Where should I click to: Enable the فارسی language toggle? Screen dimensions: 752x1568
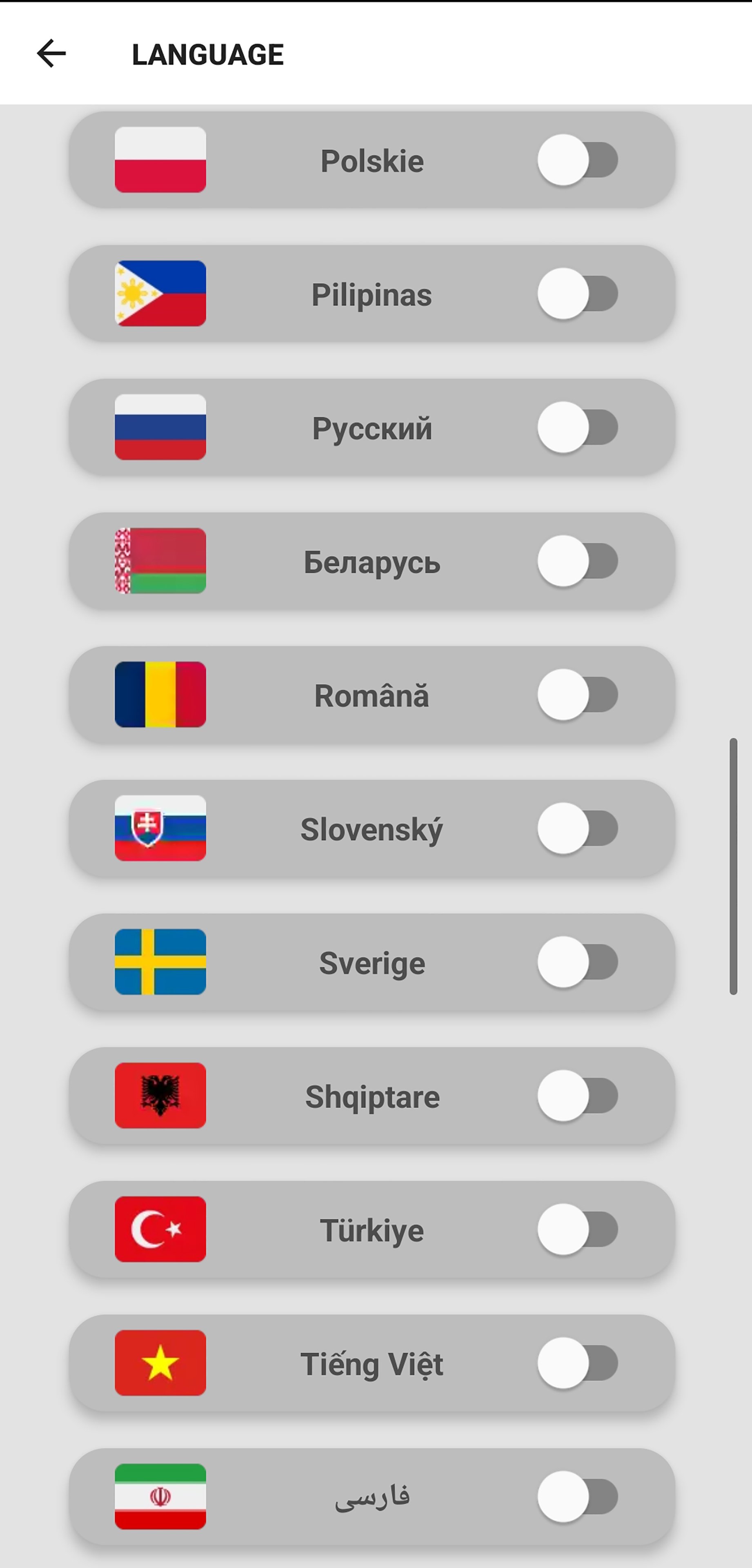click(577, 1496)
